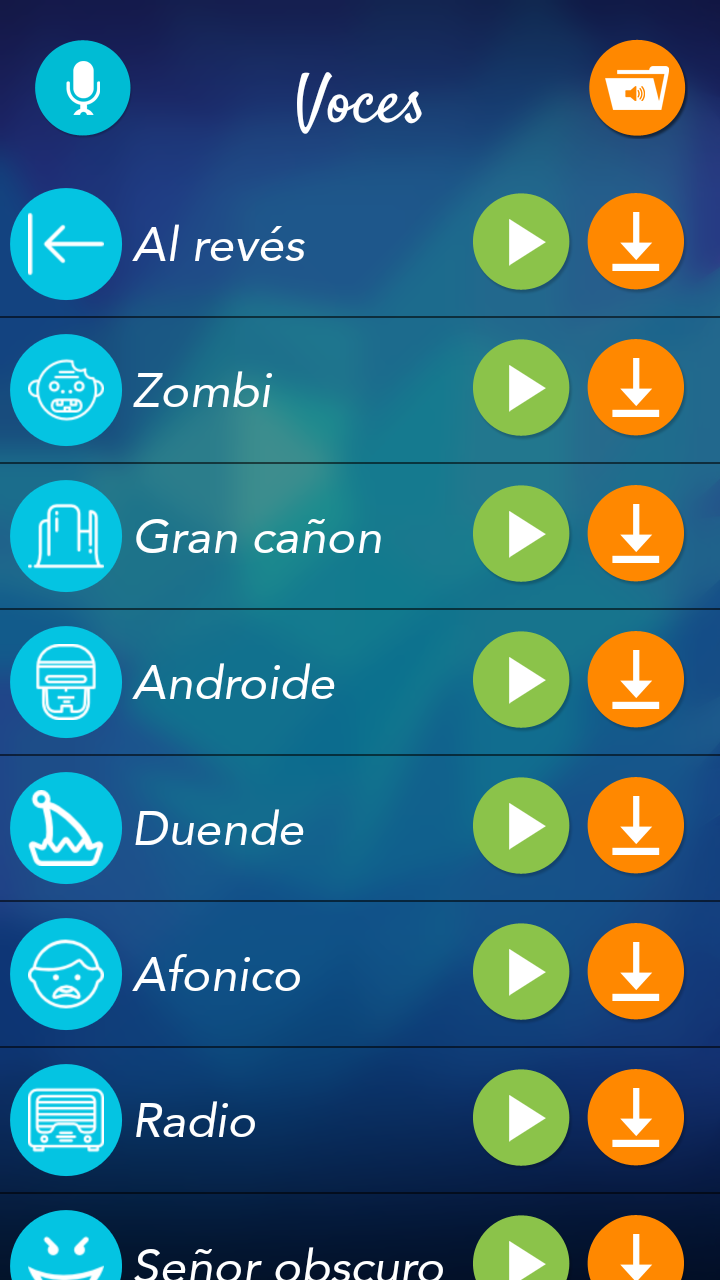
Task: Open the saved audio folder
Action: (637, 88)
